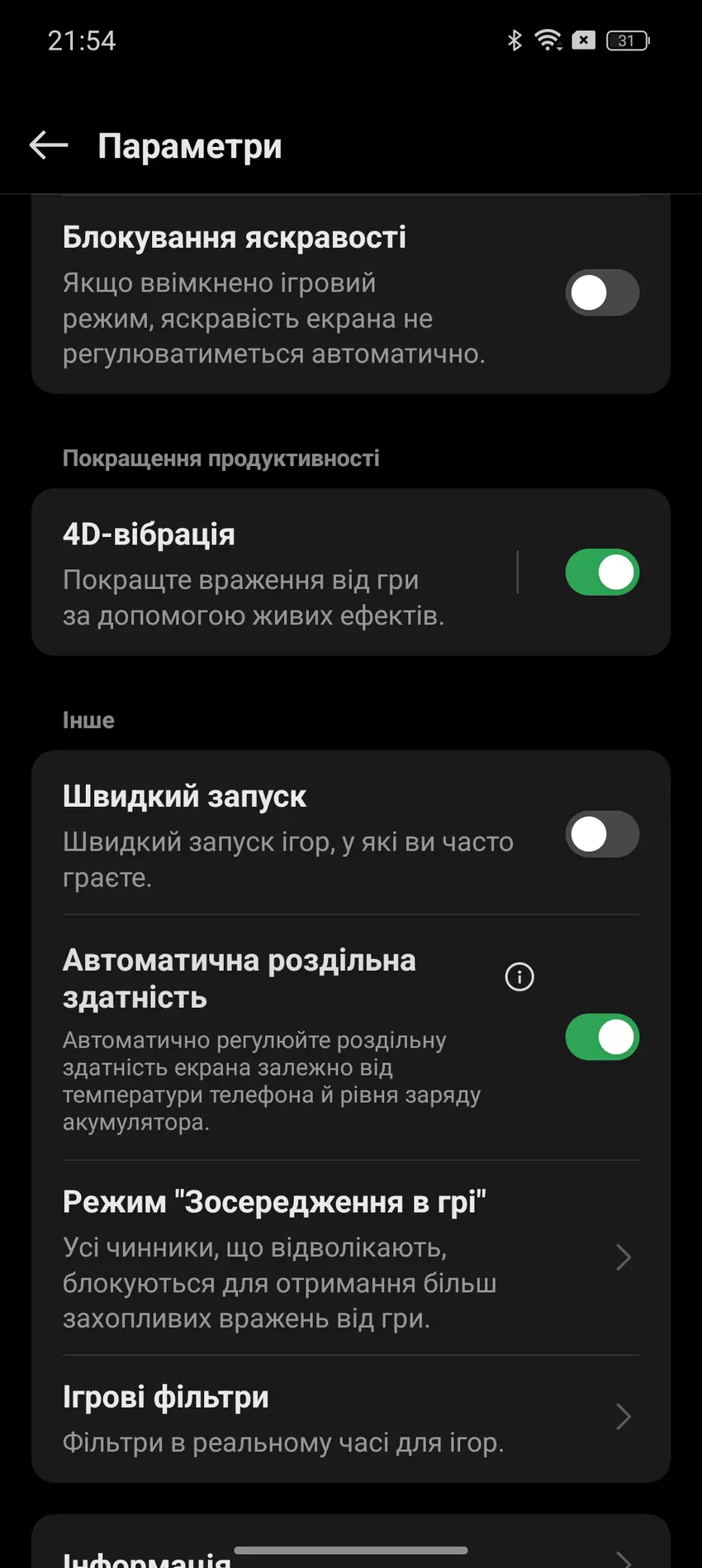Go back from Параметри screen
Viewport: 702px width, 1568px height.
[x=49, y=146]
